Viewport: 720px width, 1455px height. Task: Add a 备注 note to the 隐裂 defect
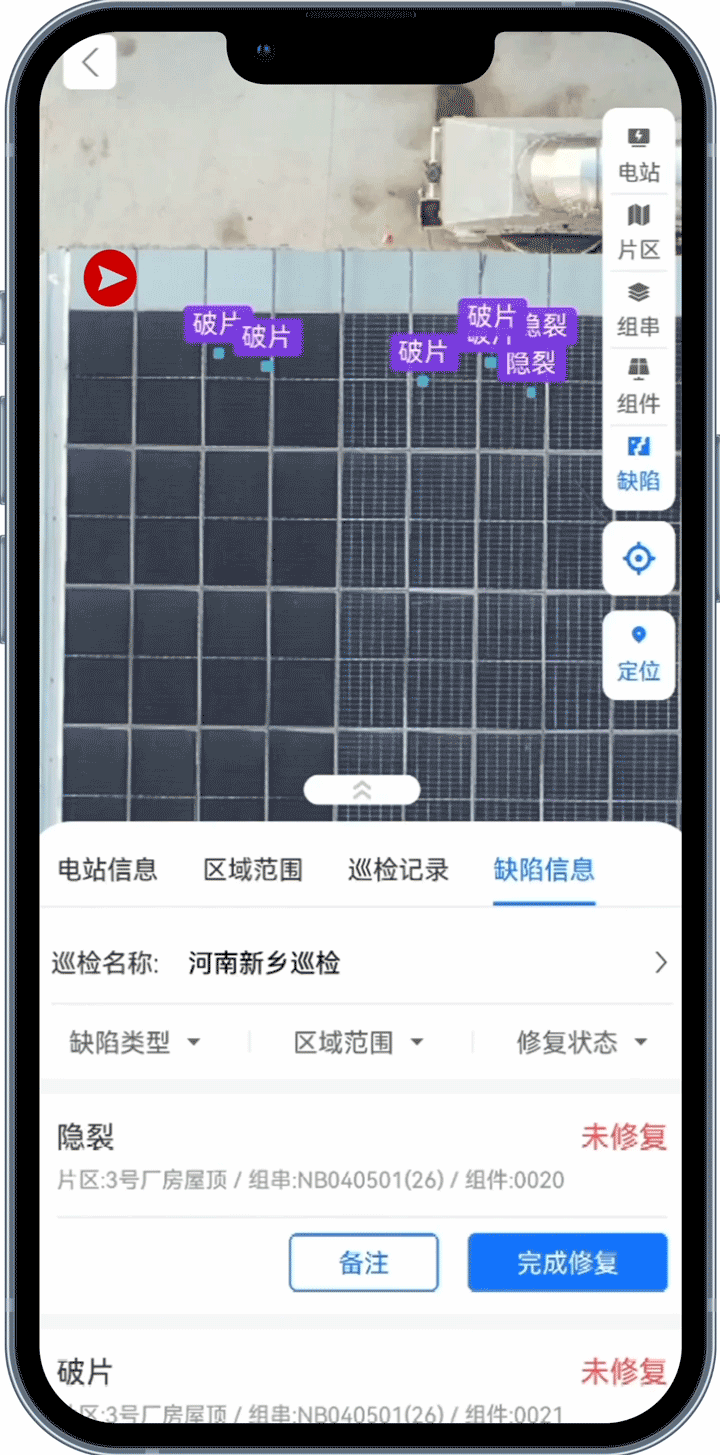point(364,1263)
